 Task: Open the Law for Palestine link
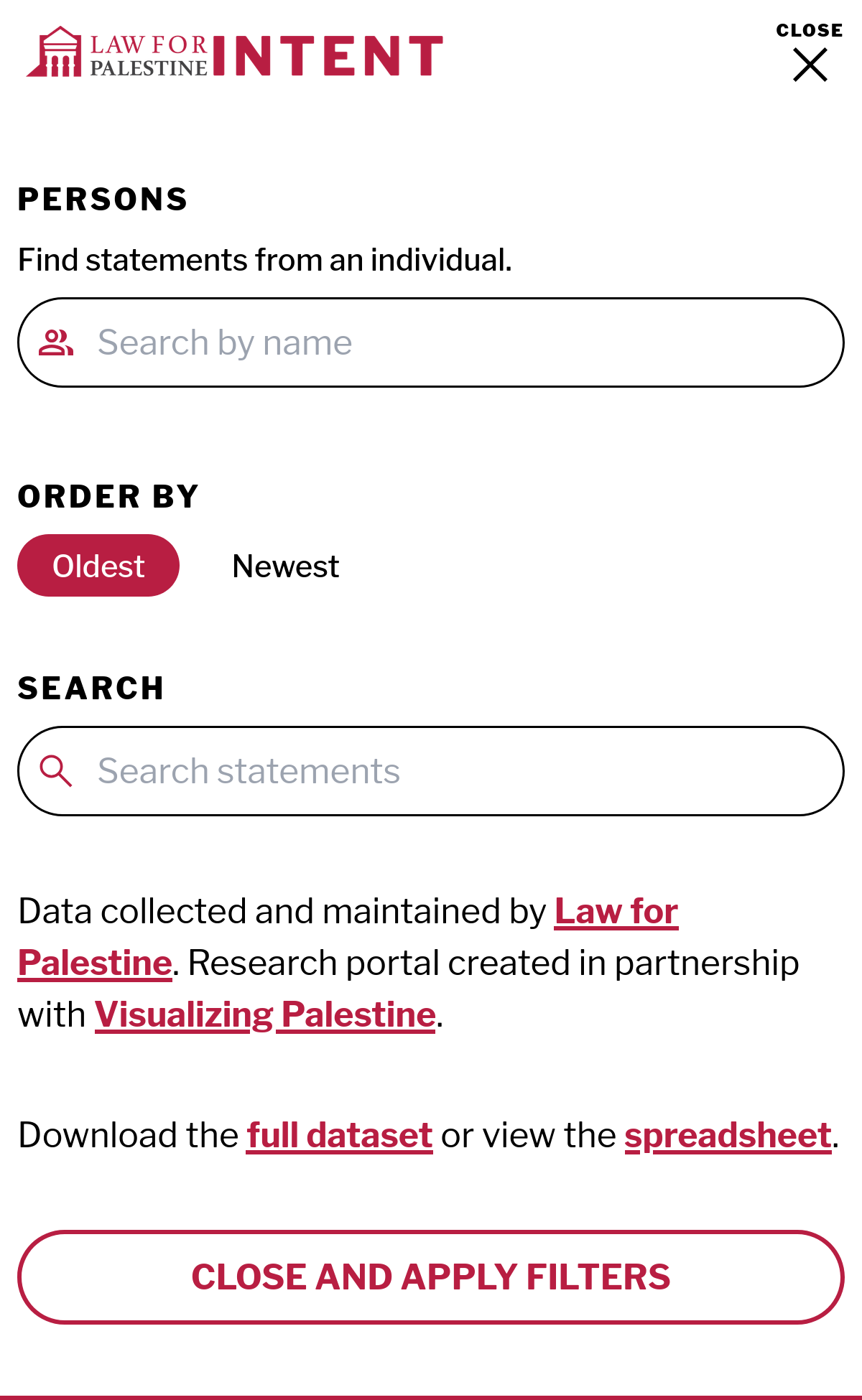pos(616,912)
